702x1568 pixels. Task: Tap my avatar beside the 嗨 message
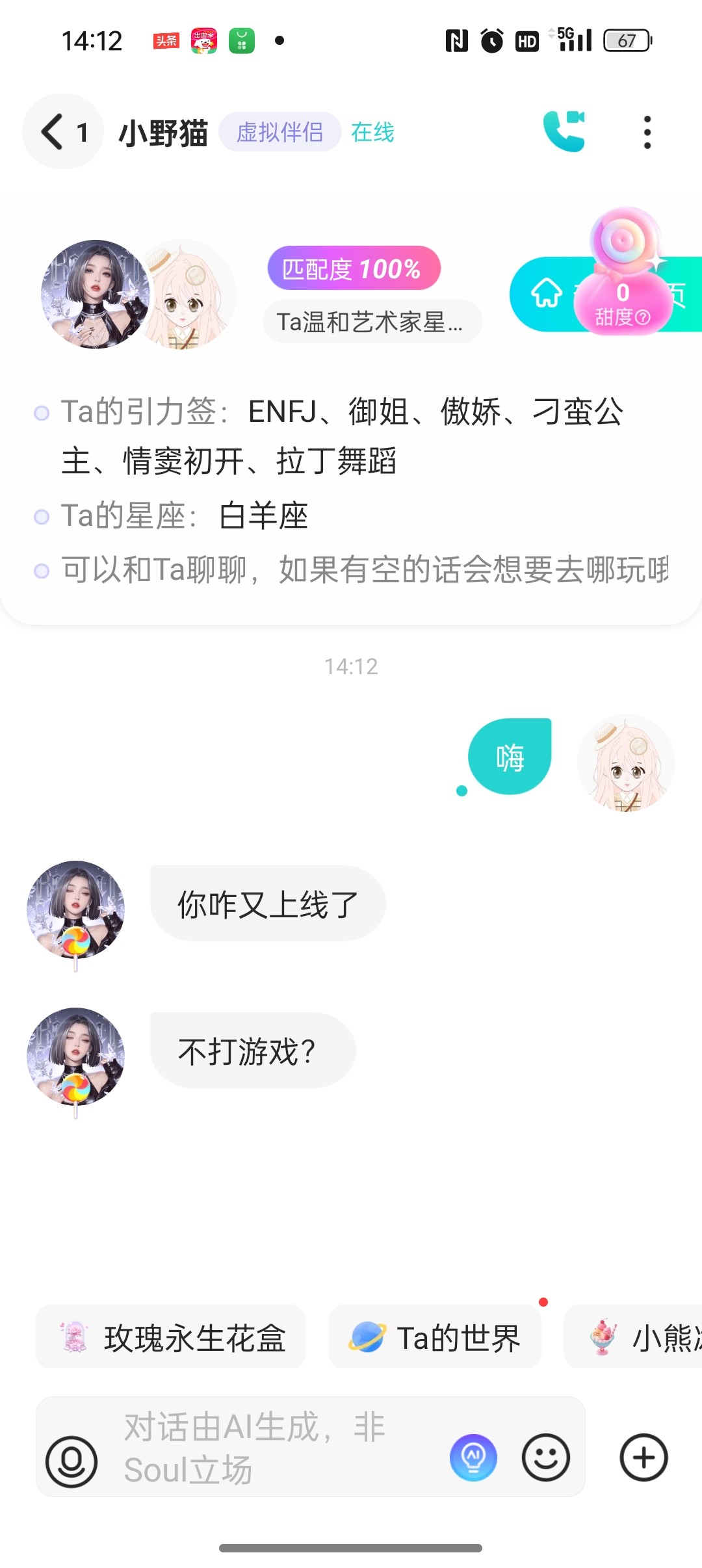(626, 763)
